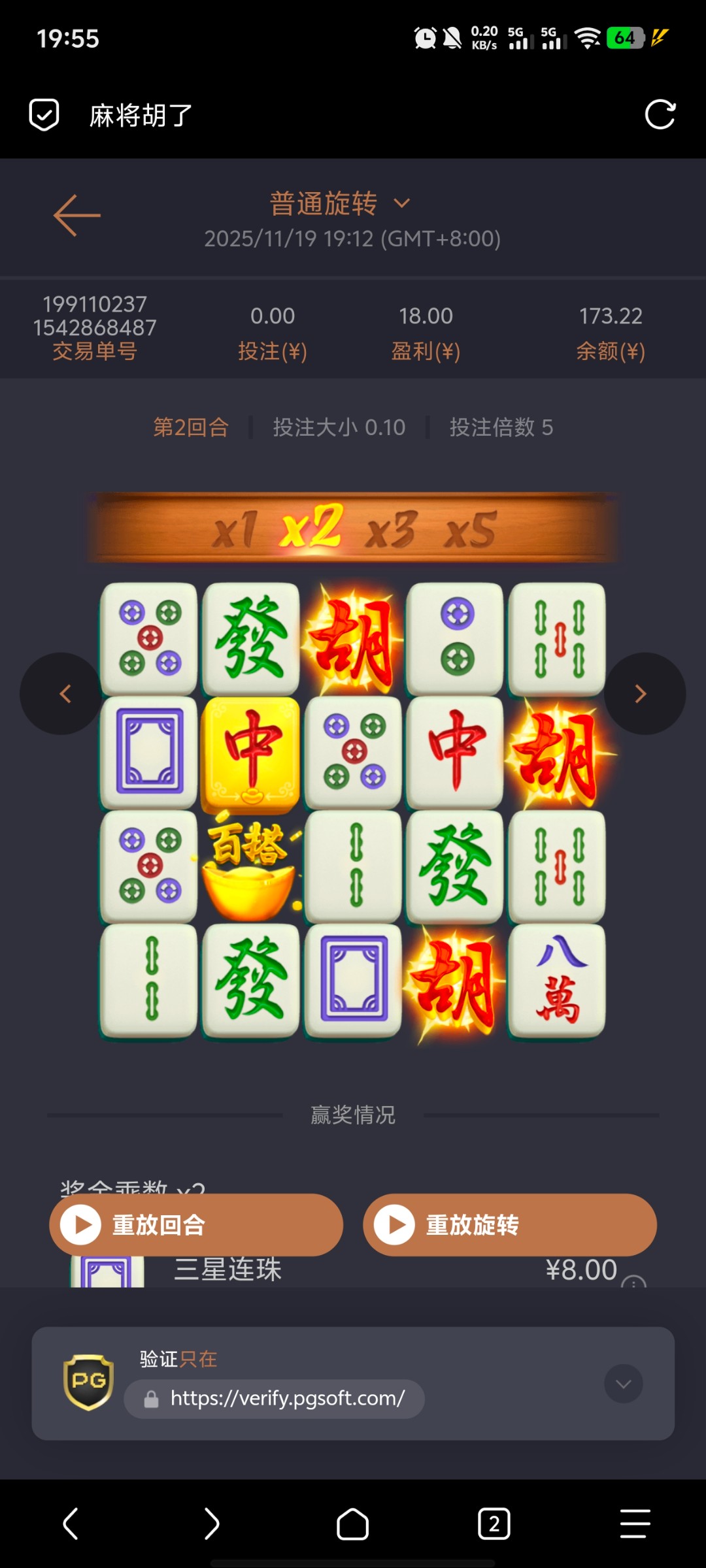
Task: Tap the 重放旋转 button
Action: [510, 1225]
